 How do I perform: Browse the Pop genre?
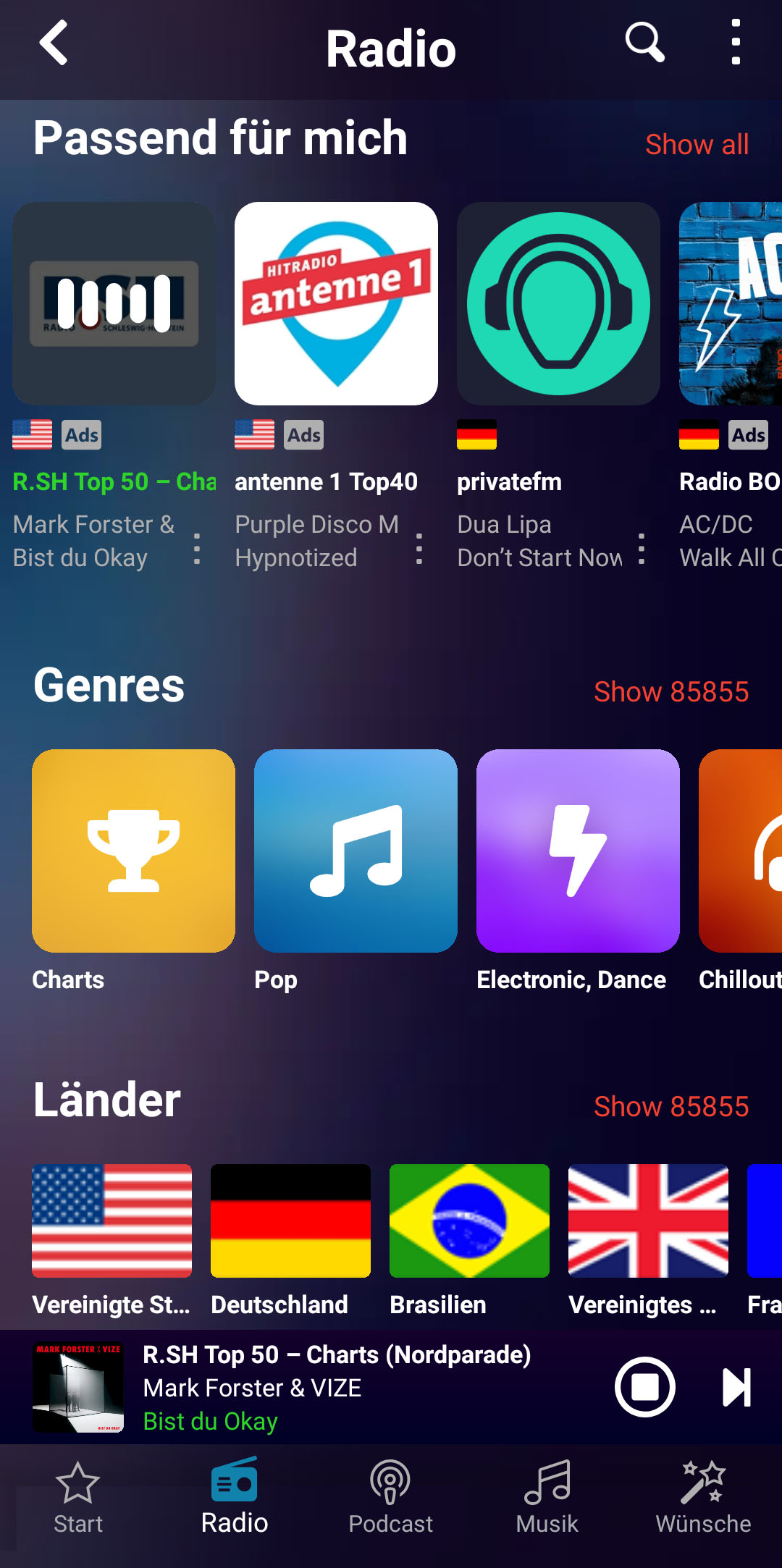coord(356,851)
